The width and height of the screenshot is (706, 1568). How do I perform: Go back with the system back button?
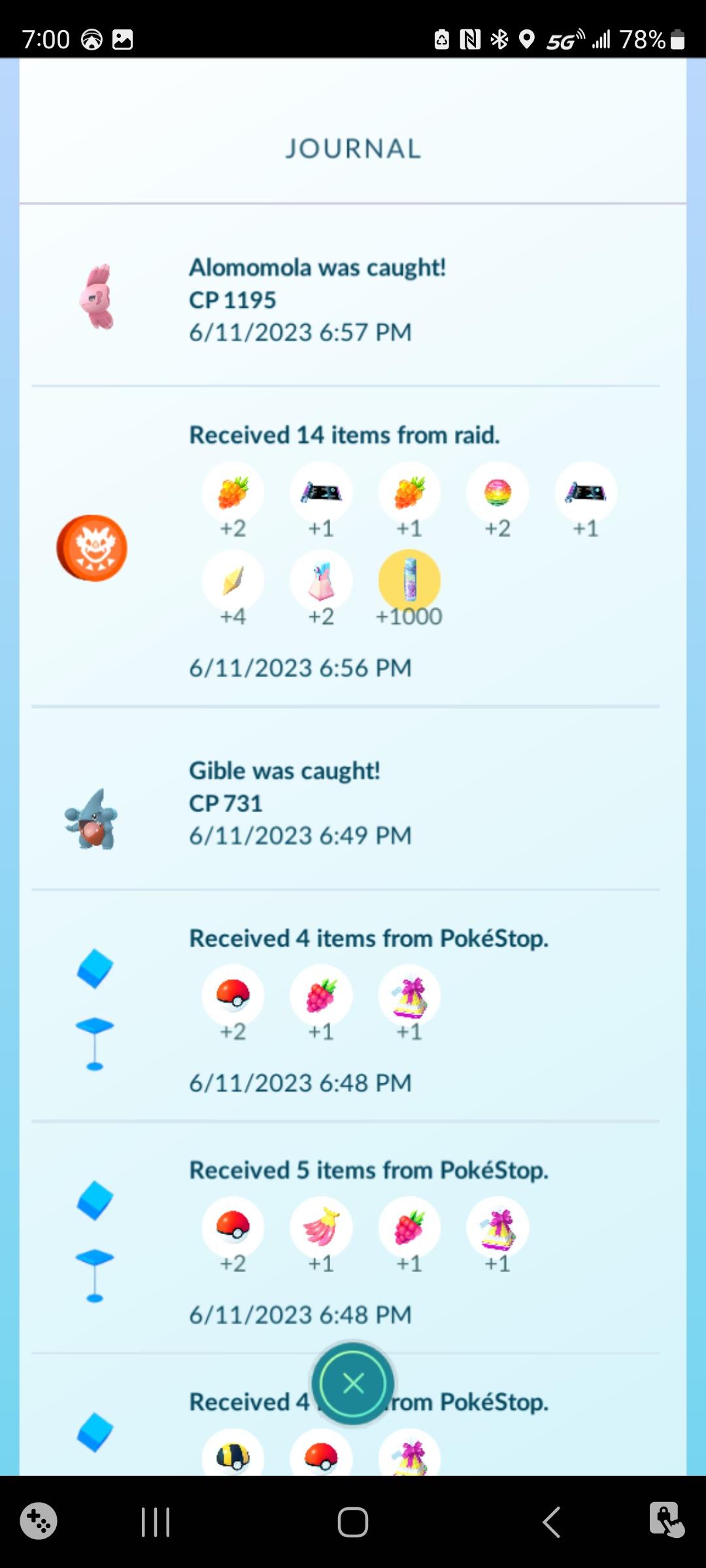point(551,1522)
